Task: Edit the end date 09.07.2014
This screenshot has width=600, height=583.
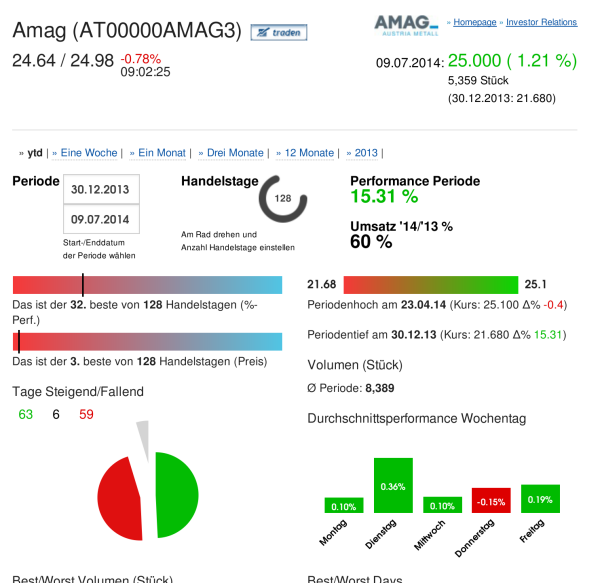Action: click(x=101, y=218)
